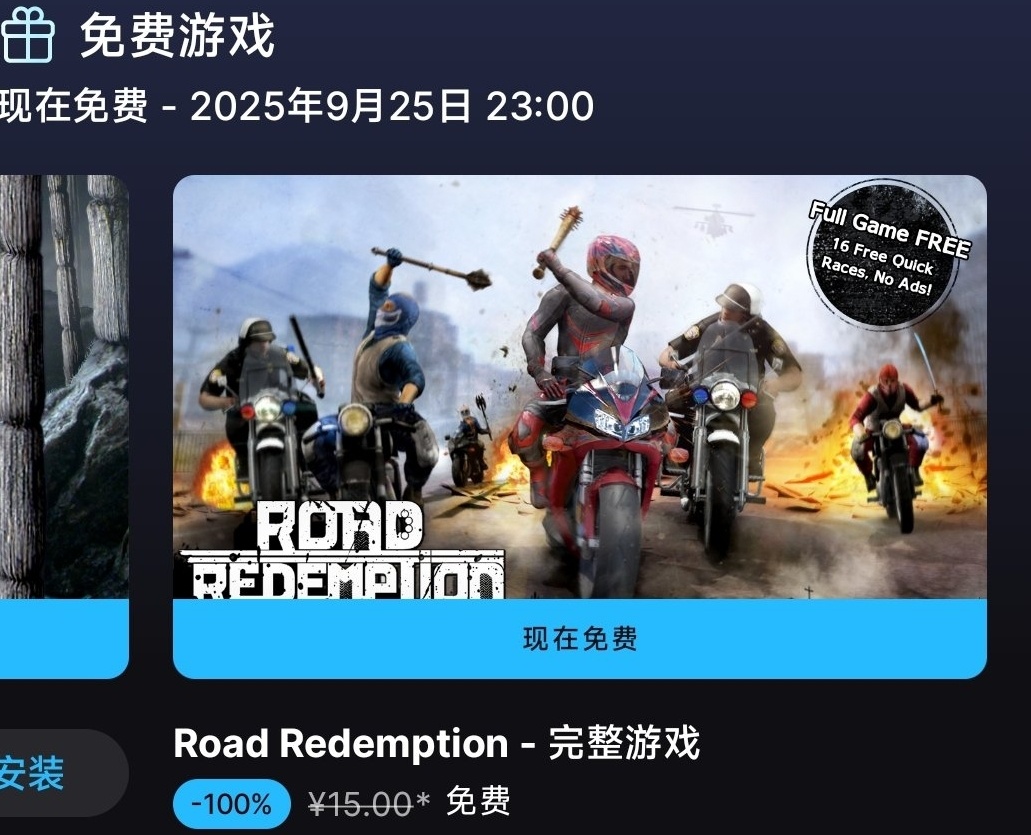Screen dimensions: 1031x835
Task: Tap the 现在免费 button under Road Redemption
Action: coord(579,639)
